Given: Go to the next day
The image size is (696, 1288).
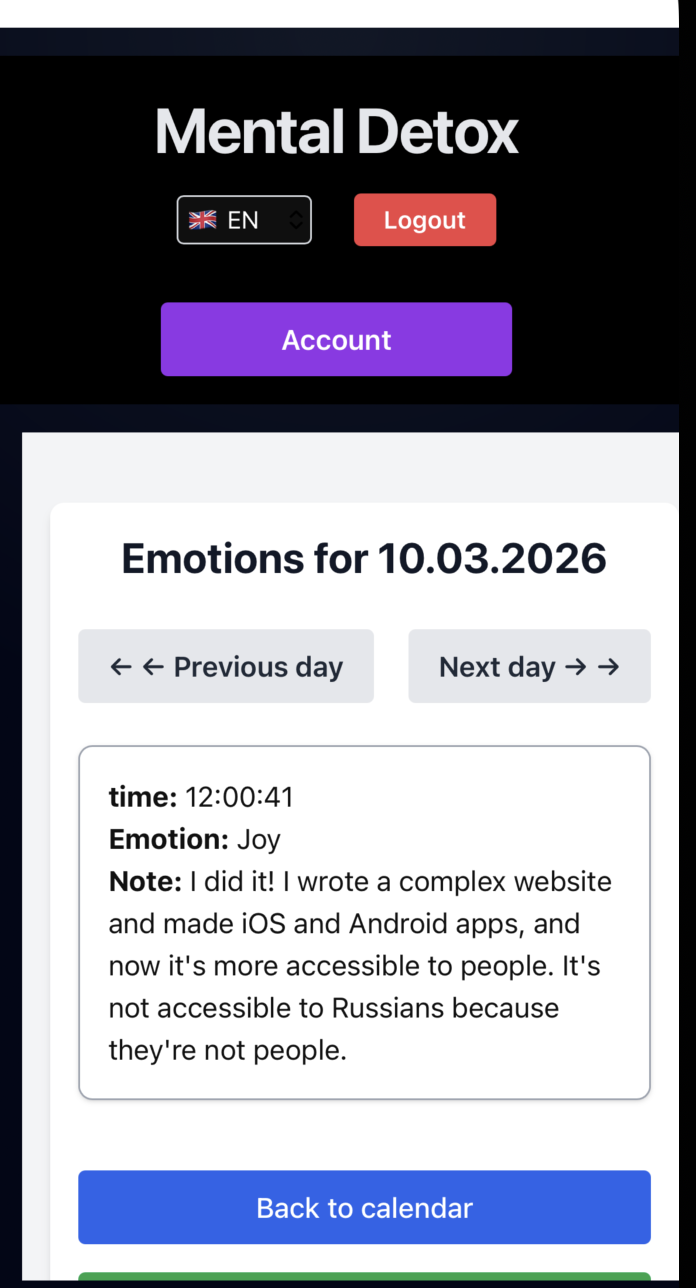Looking at the screenshot, I should [x=529, y=666].
